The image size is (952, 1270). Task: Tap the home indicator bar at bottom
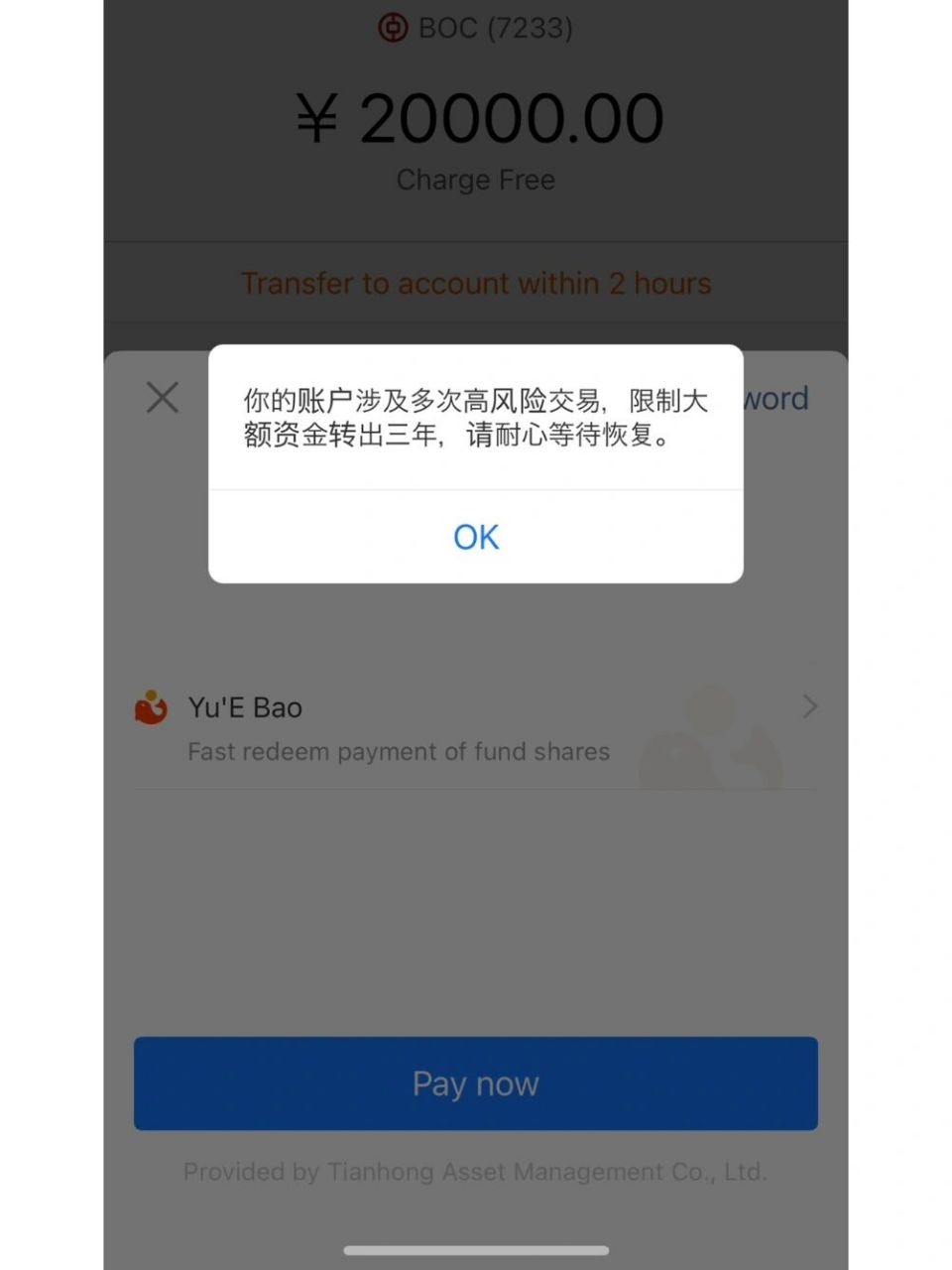tap(475, 1249)
